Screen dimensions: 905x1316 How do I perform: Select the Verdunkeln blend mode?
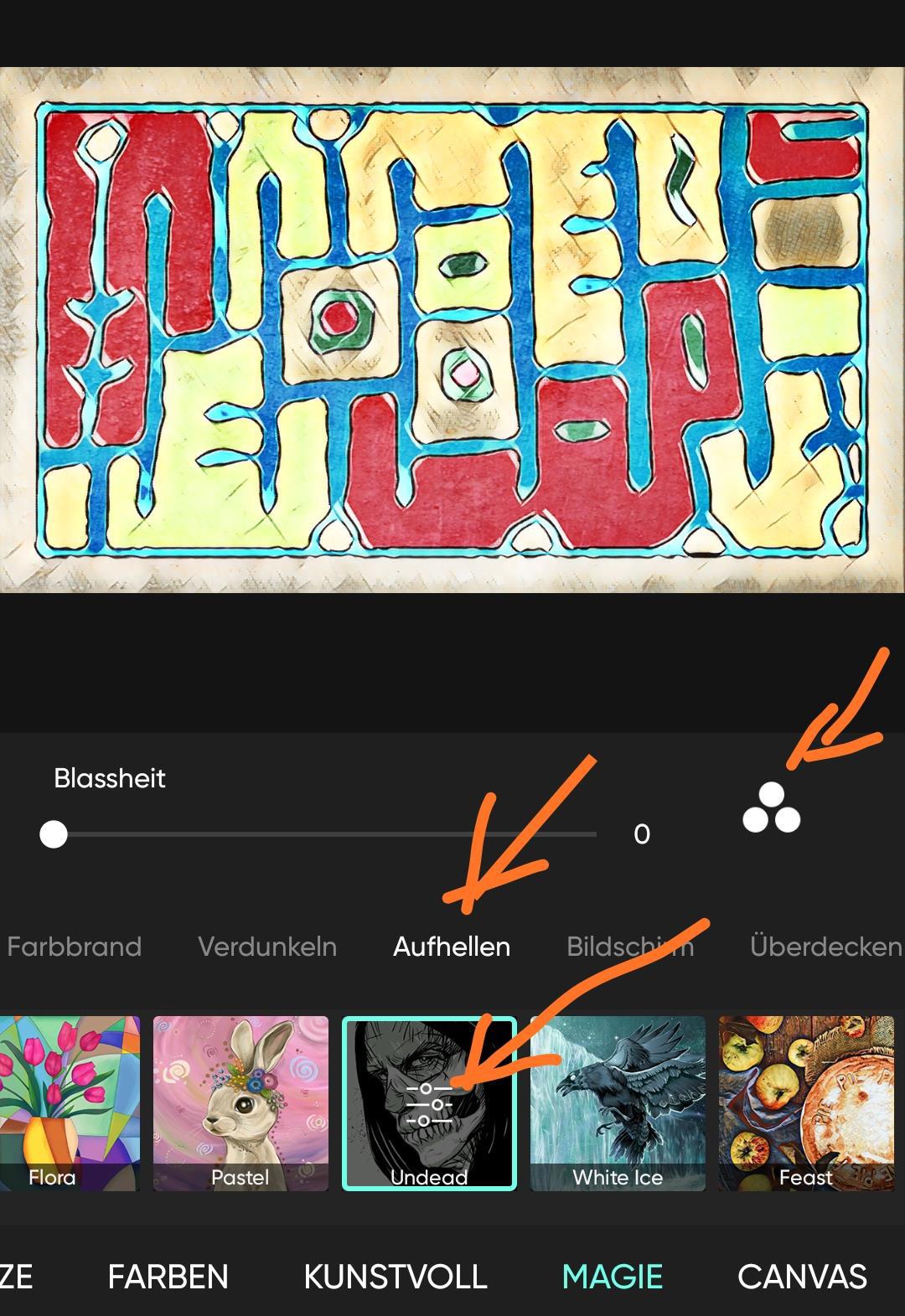click(x=267, y=947)
